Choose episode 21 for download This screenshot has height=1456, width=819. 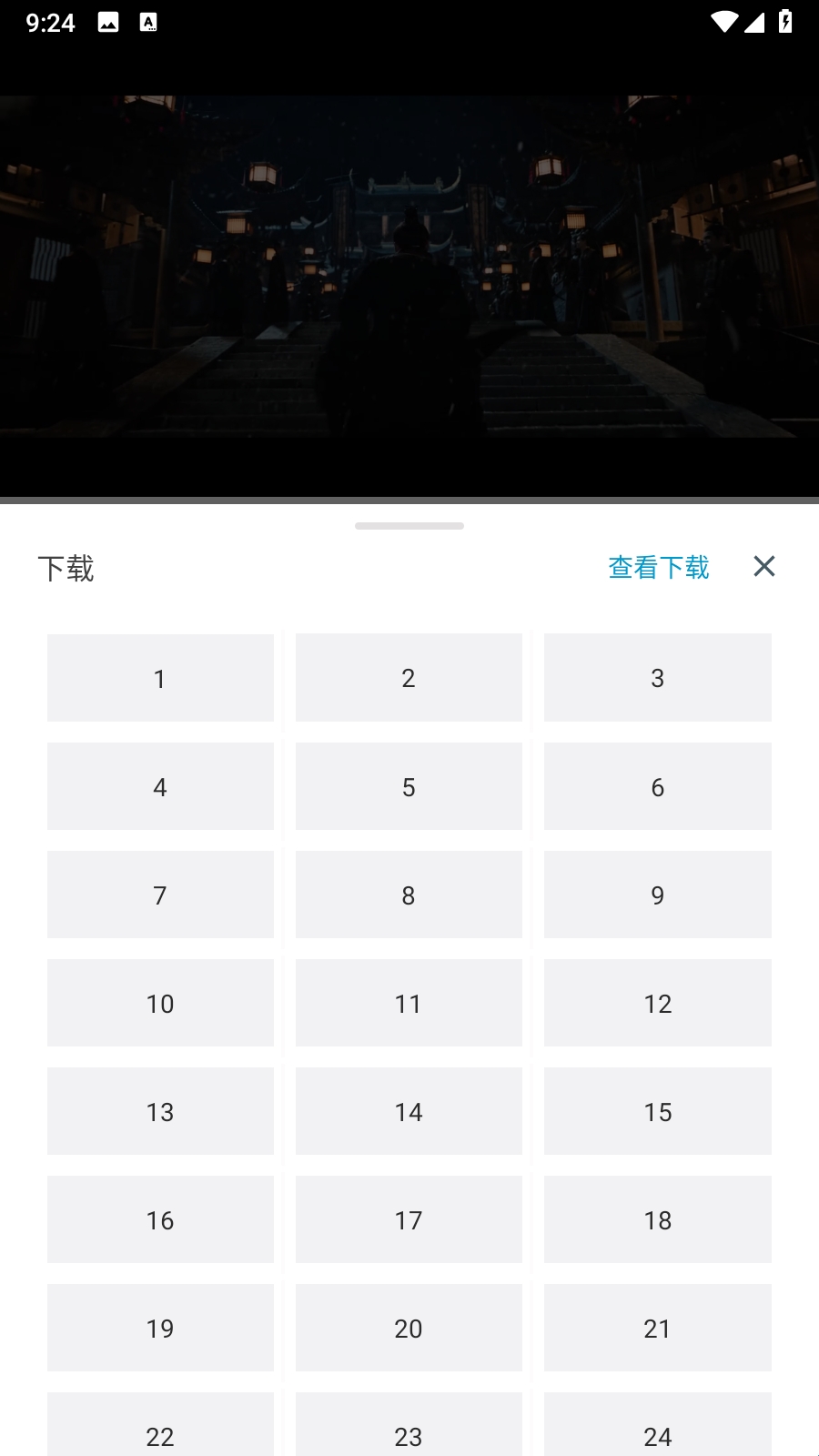tap(657, 1328)
